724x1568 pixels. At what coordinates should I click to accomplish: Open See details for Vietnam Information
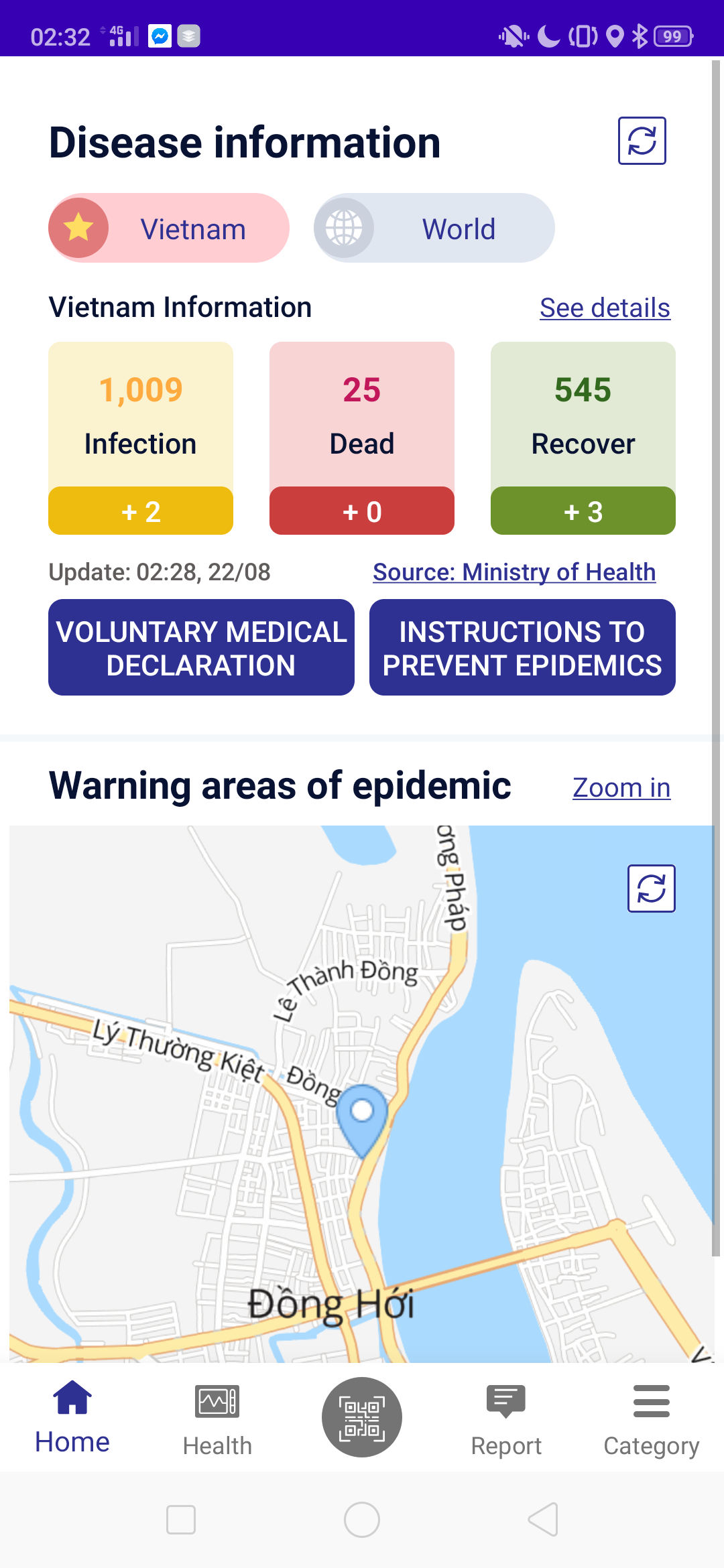click(605, 308)
